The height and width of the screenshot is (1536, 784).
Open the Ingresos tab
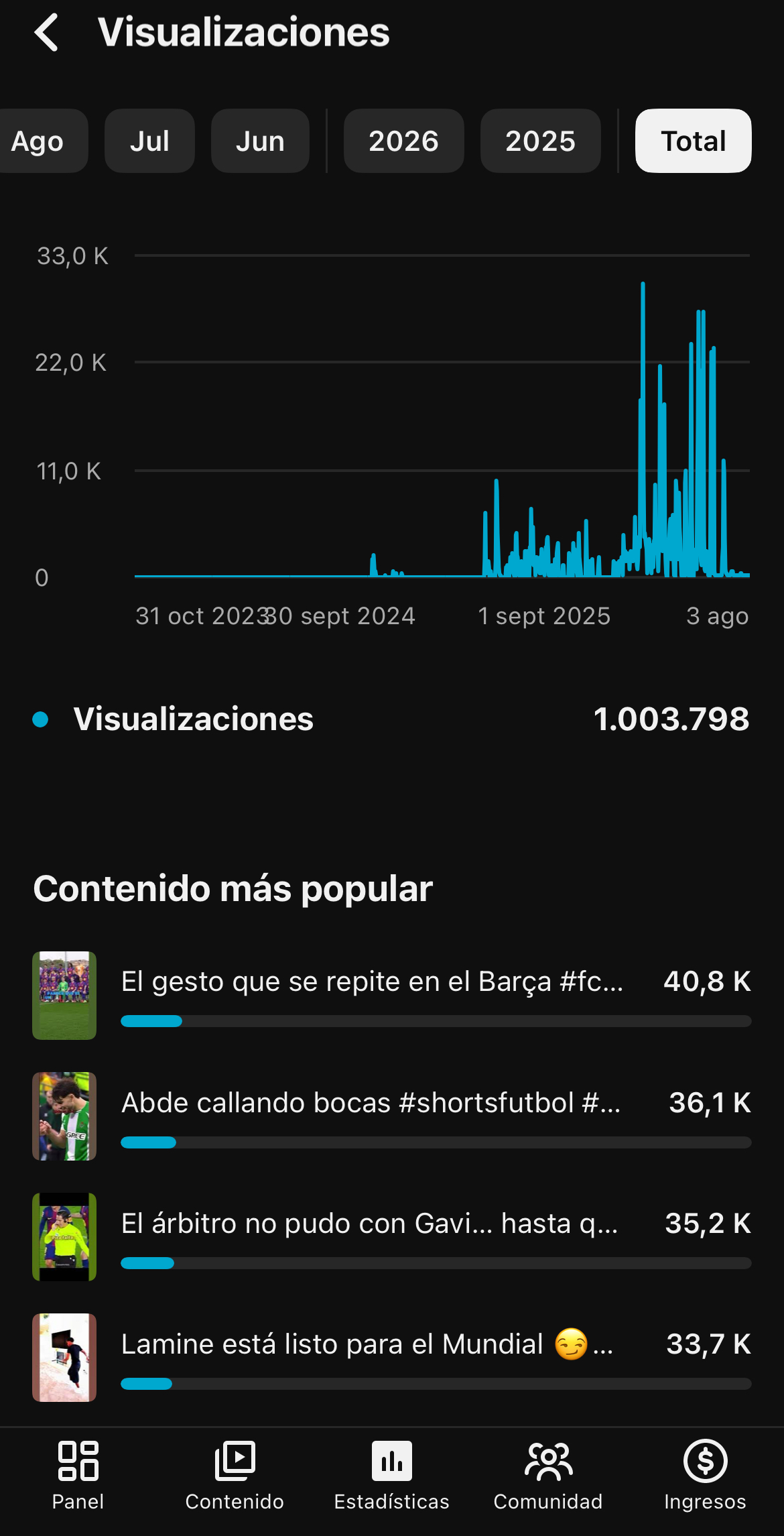705,1475
